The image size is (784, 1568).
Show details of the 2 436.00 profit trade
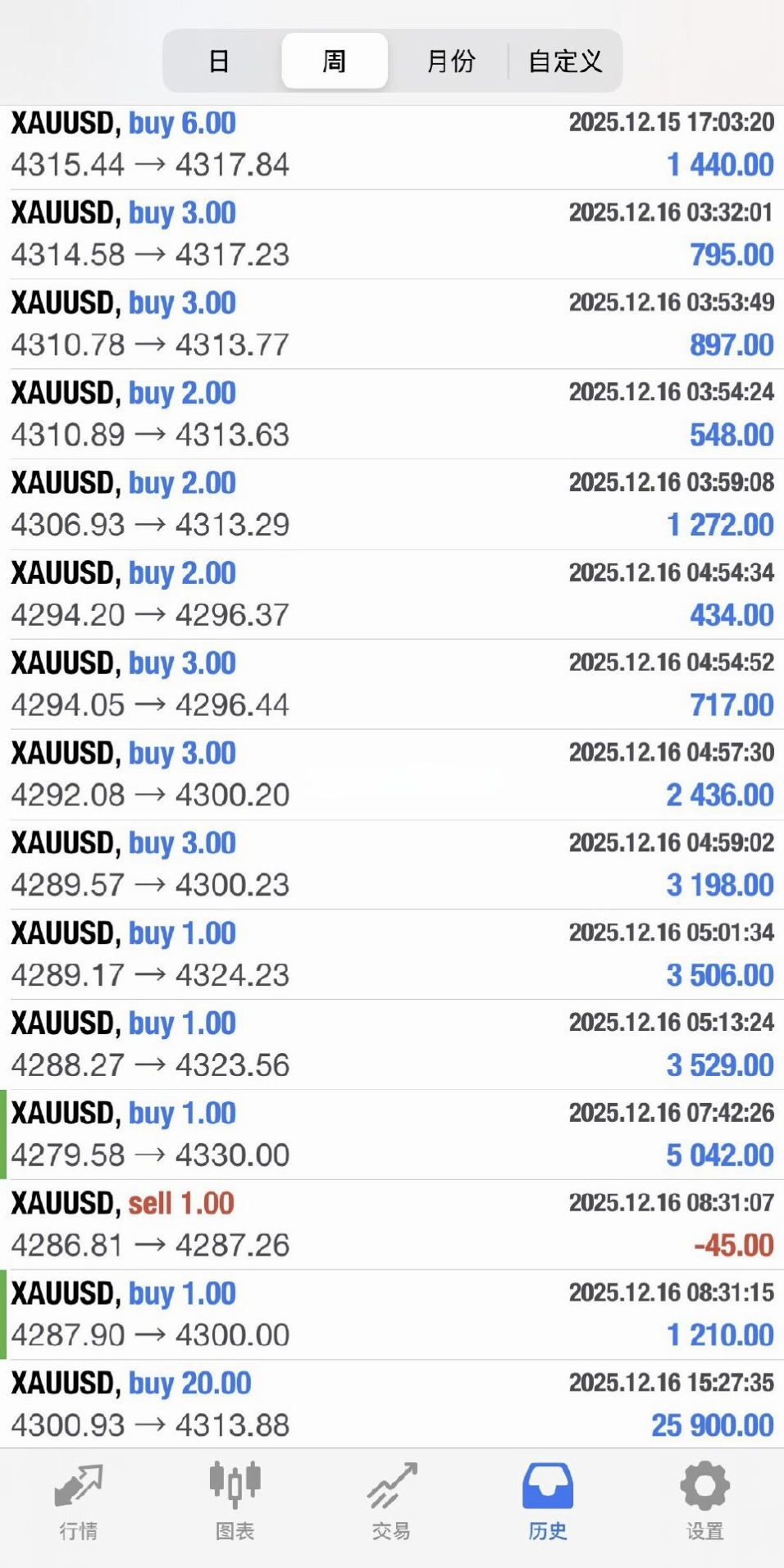392,774
